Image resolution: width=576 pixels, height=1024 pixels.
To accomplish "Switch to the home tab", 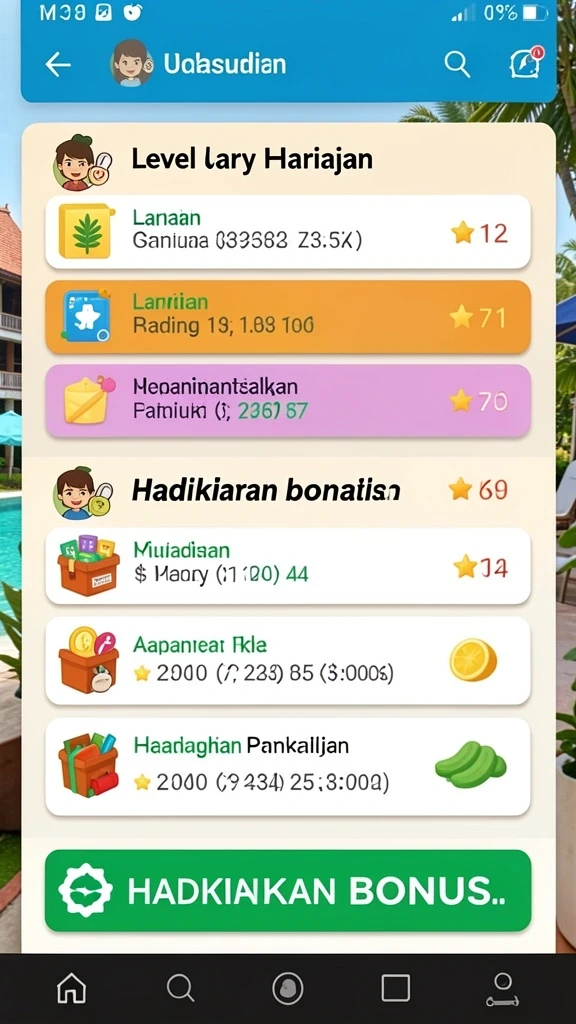I will (x=71, y=988).
